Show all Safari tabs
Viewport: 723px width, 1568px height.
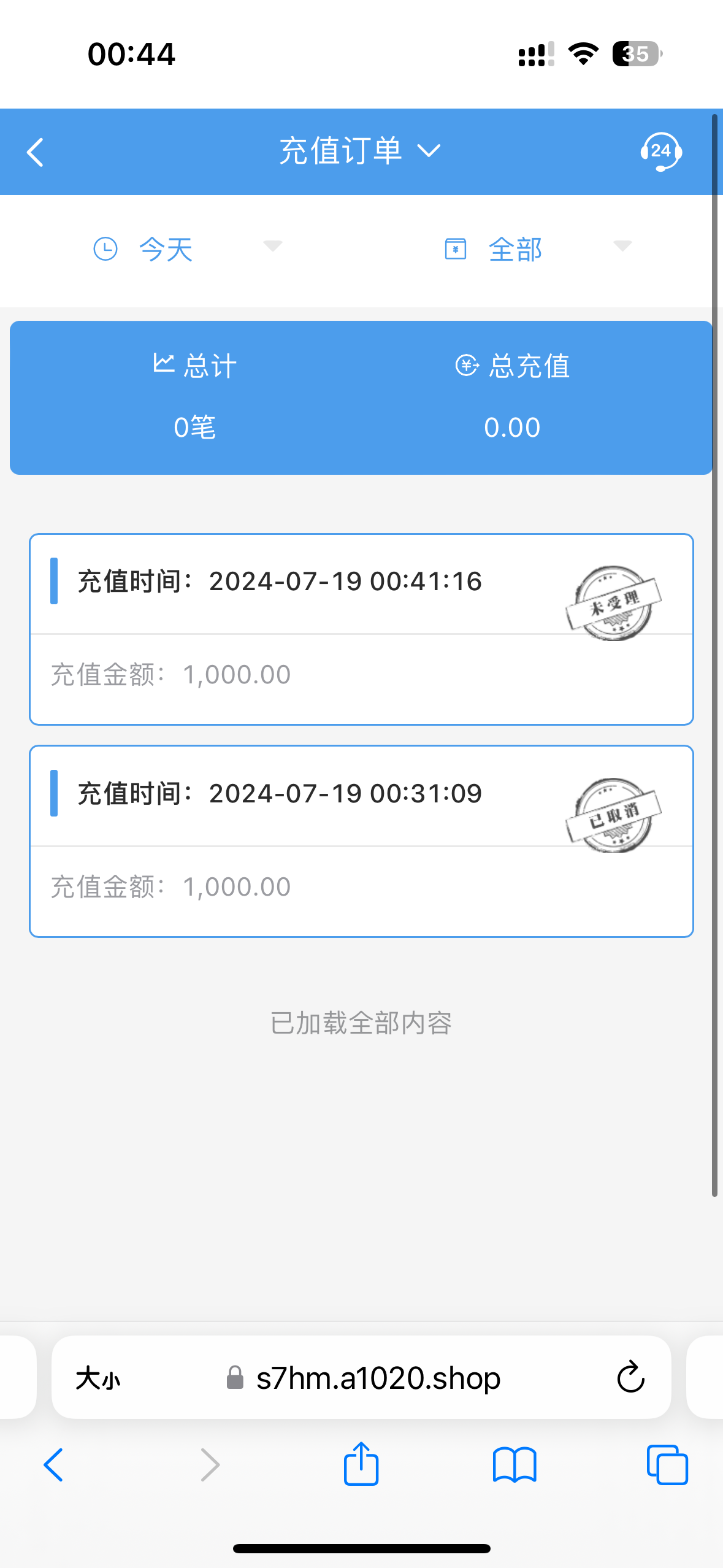pyautogui.click(x=667, y=1465)
